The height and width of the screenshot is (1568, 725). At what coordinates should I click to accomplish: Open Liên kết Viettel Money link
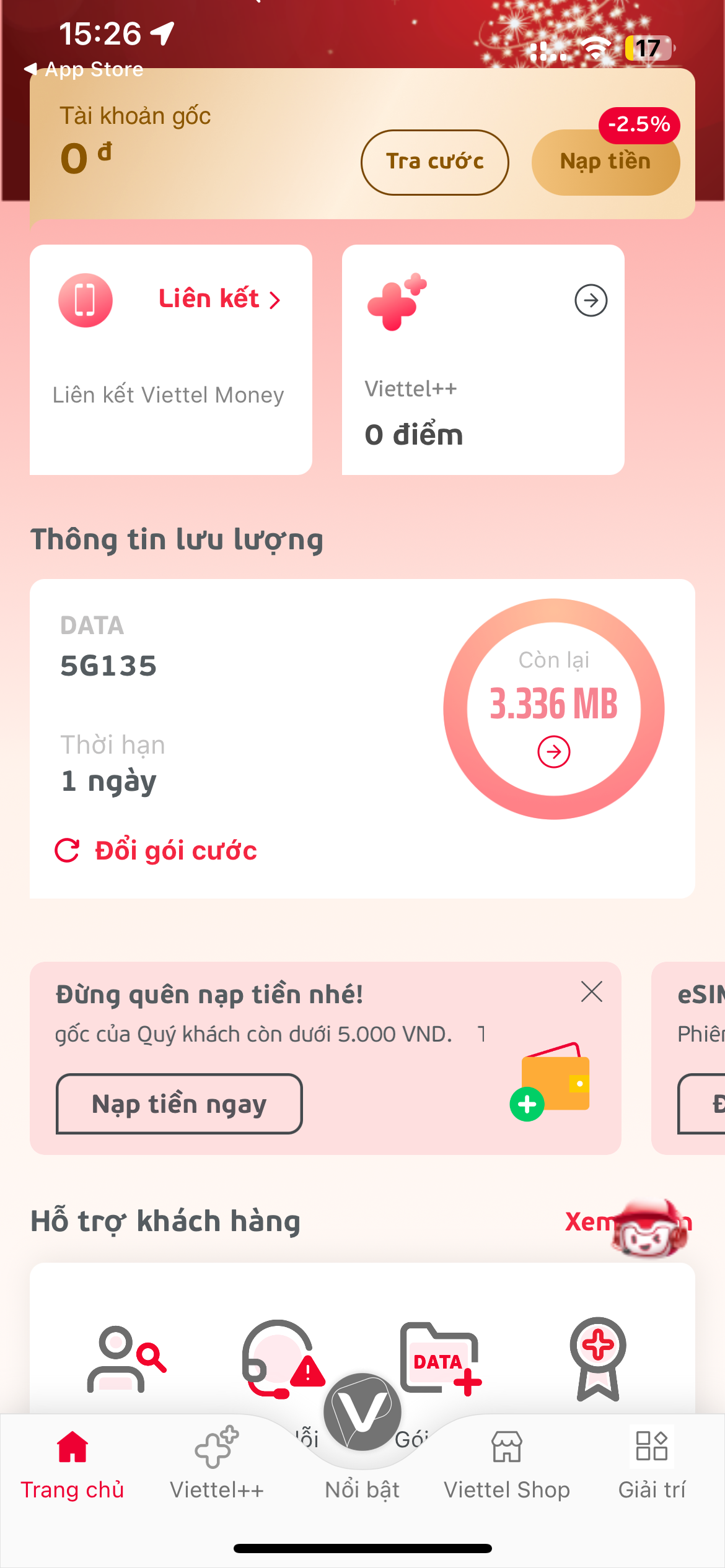pyautogui.click(x=219, y=300)
